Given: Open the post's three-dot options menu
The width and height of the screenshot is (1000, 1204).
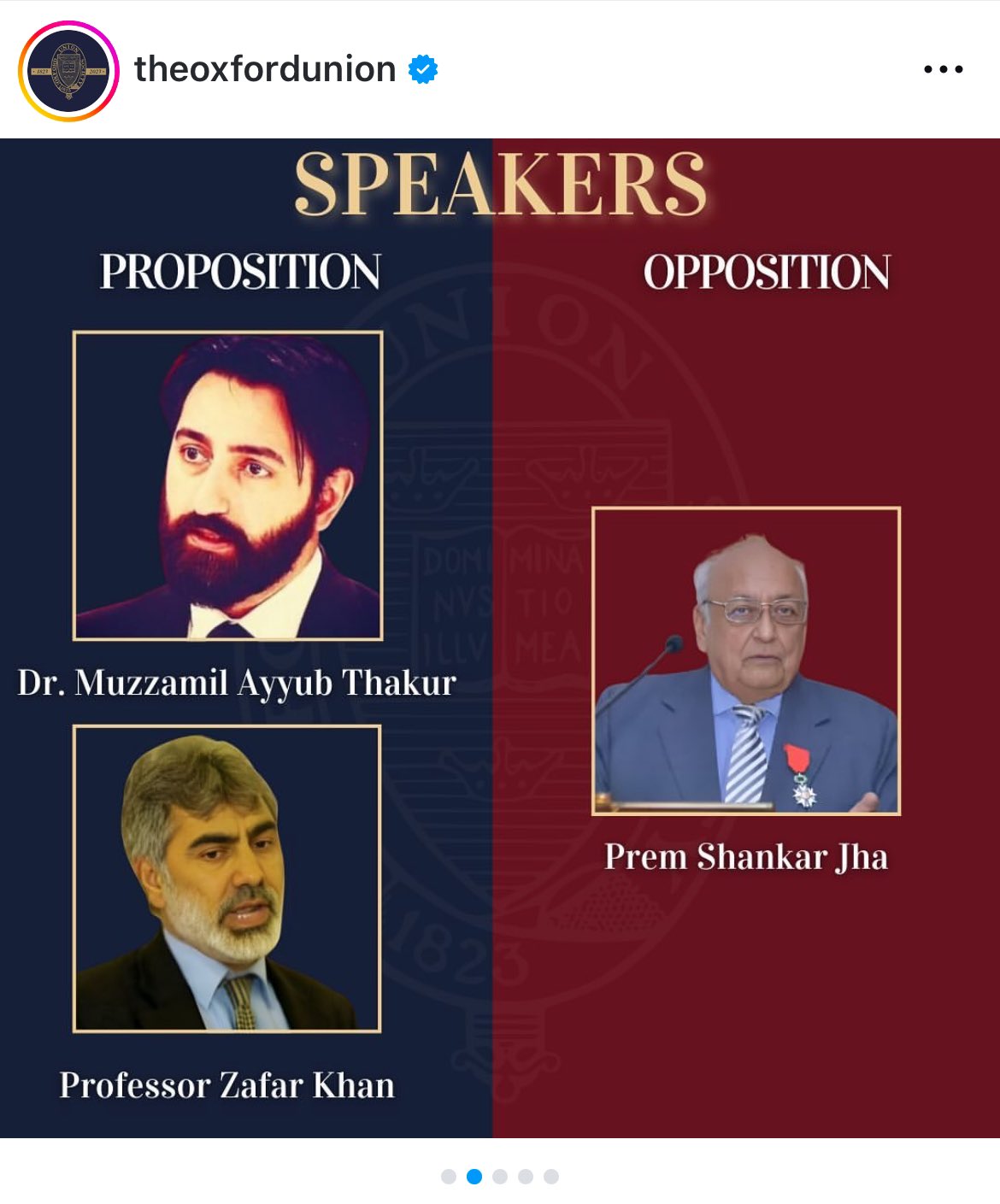Looking at the screenshot, I should [x=943, y=69].
